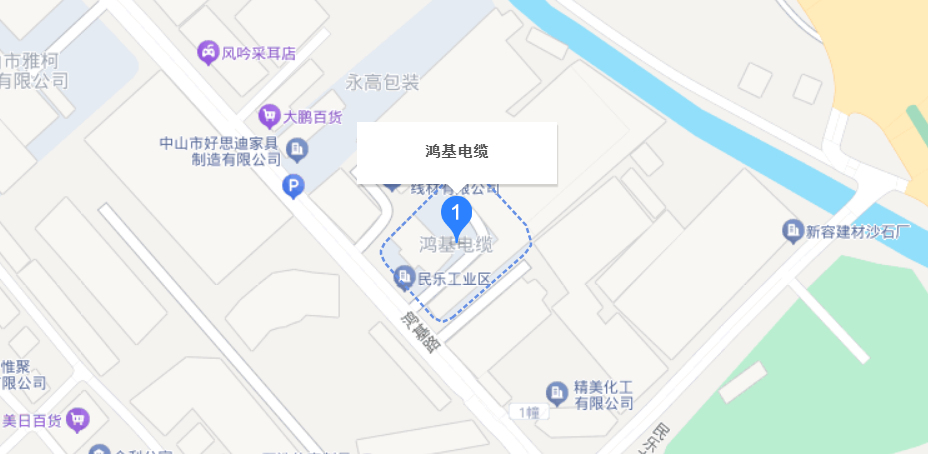The width and height of the screenshot is (928, 454).
Task: Tap the 民乐工业区 place marker
Action: pos(404,277)
